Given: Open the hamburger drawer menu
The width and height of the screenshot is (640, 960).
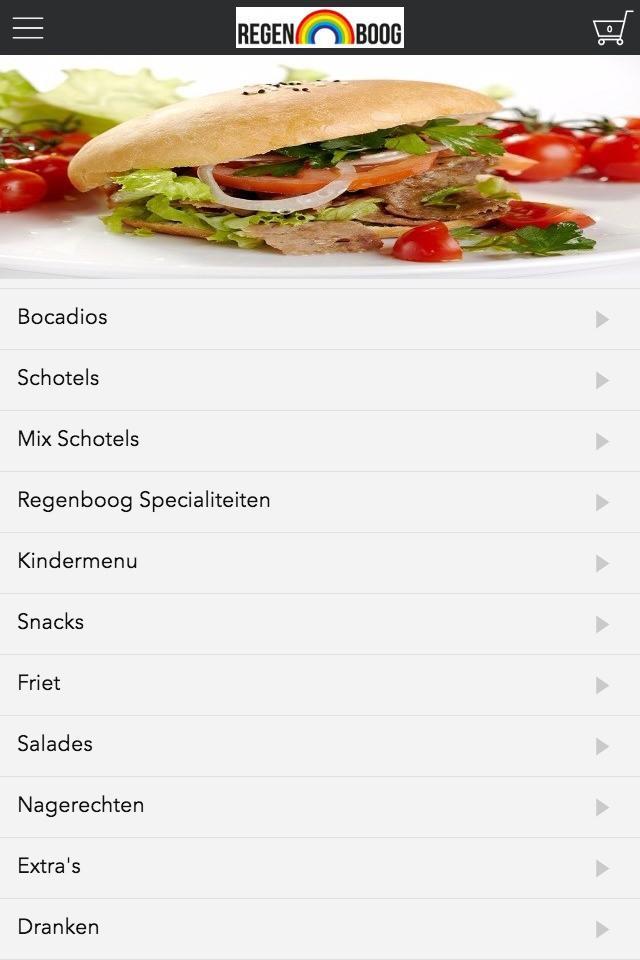Looking at the screenshot, I should point(28,28).
